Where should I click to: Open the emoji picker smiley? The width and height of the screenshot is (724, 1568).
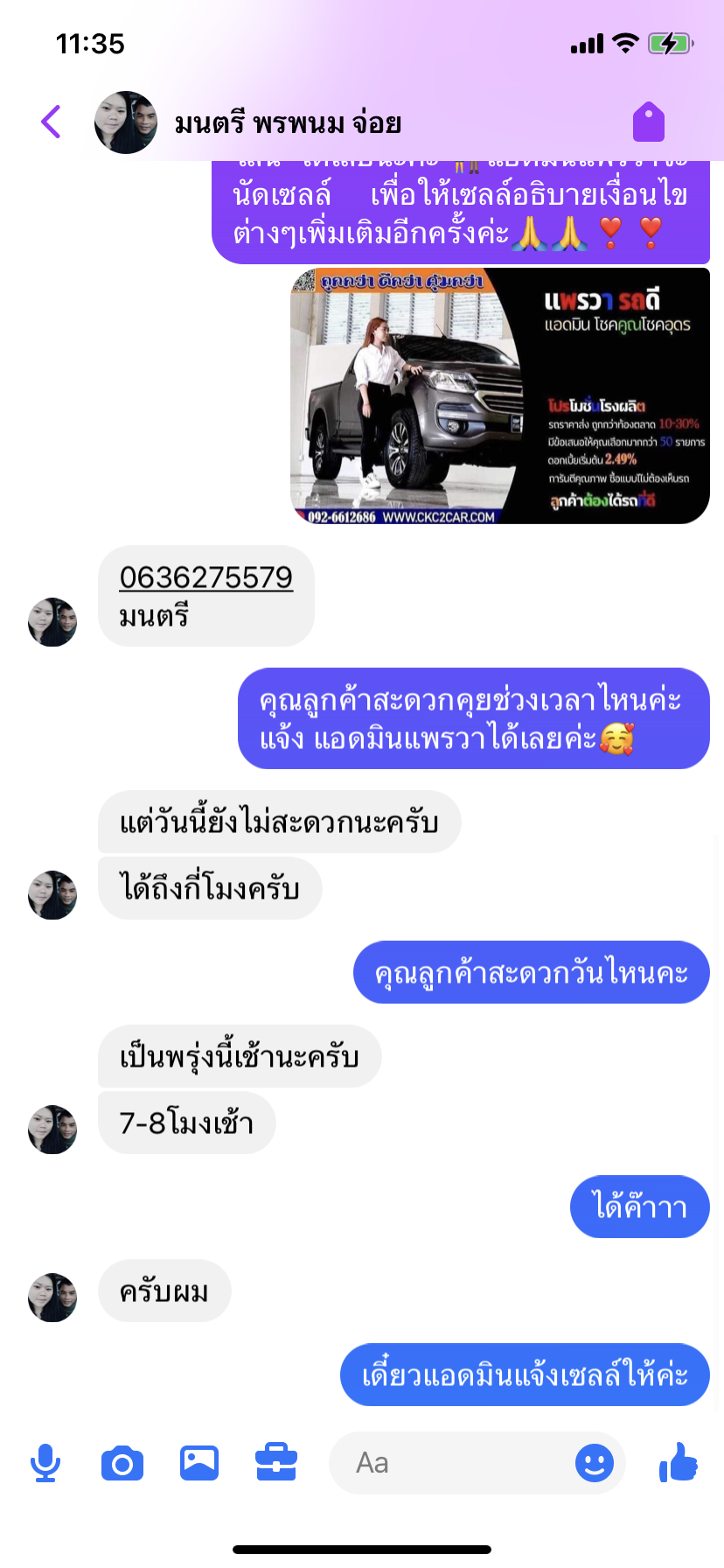pyautogui.click(x=595, y=1463)
